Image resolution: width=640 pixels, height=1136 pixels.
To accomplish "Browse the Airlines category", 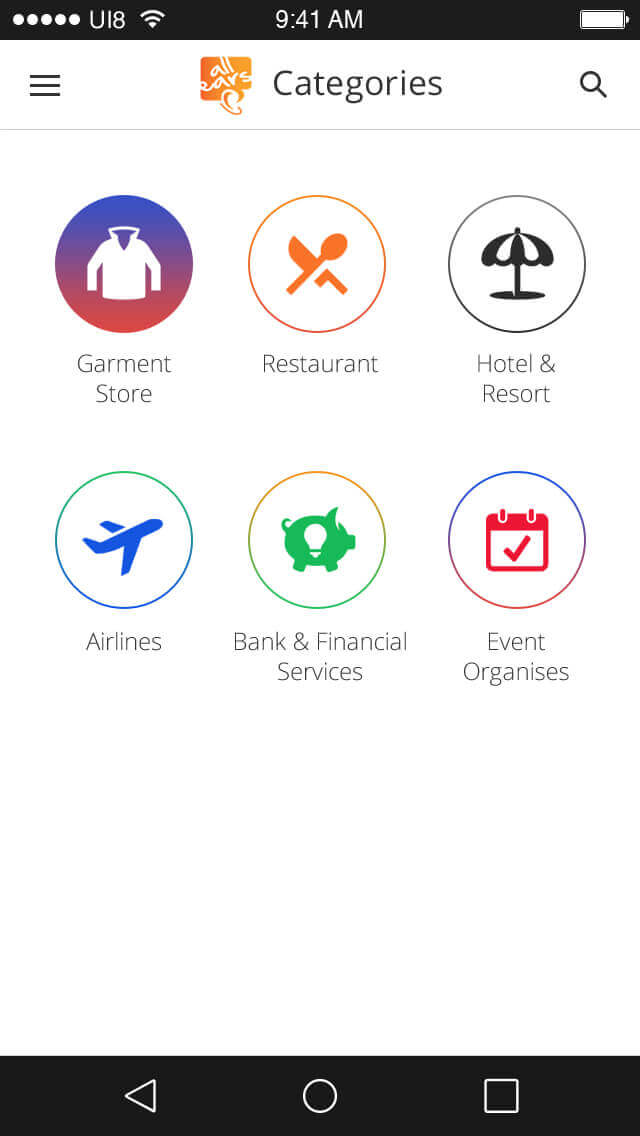I will [x=124, y=540].
